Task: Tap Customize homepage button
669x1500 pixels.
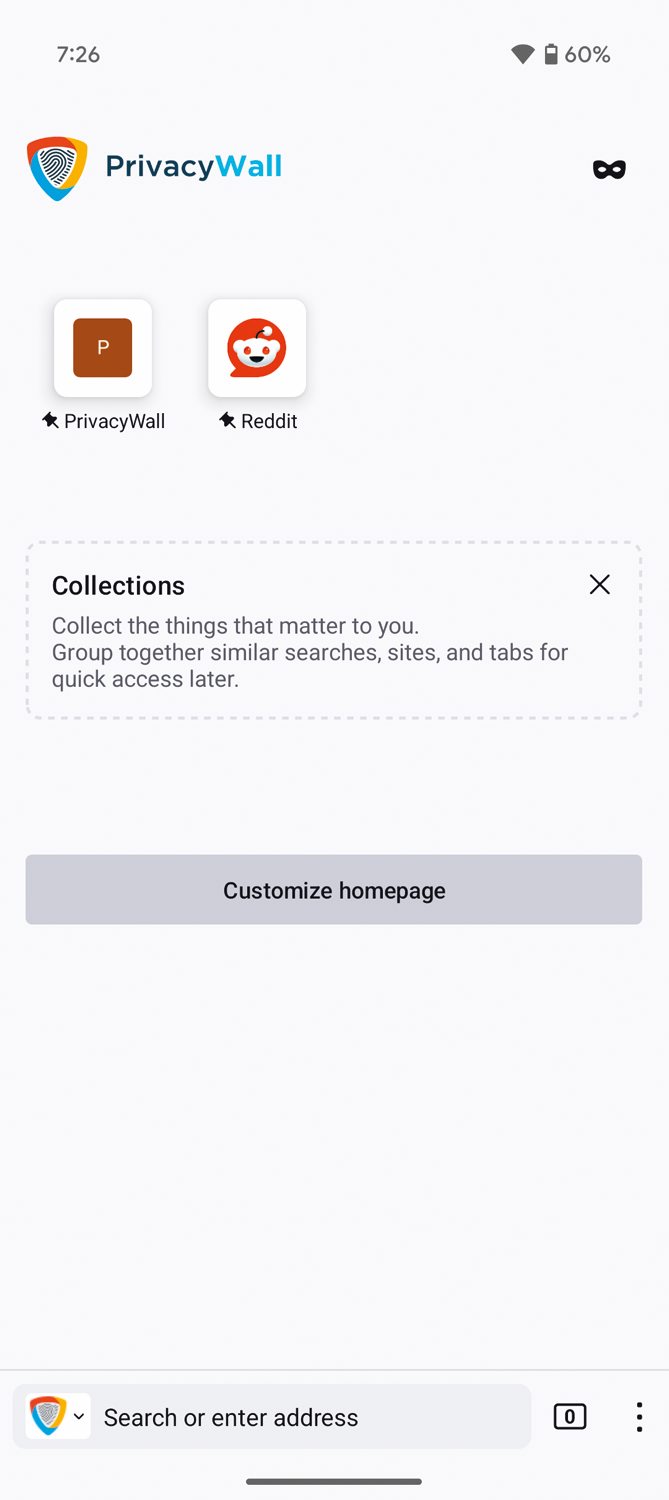Action: click(x=334, y=890)
